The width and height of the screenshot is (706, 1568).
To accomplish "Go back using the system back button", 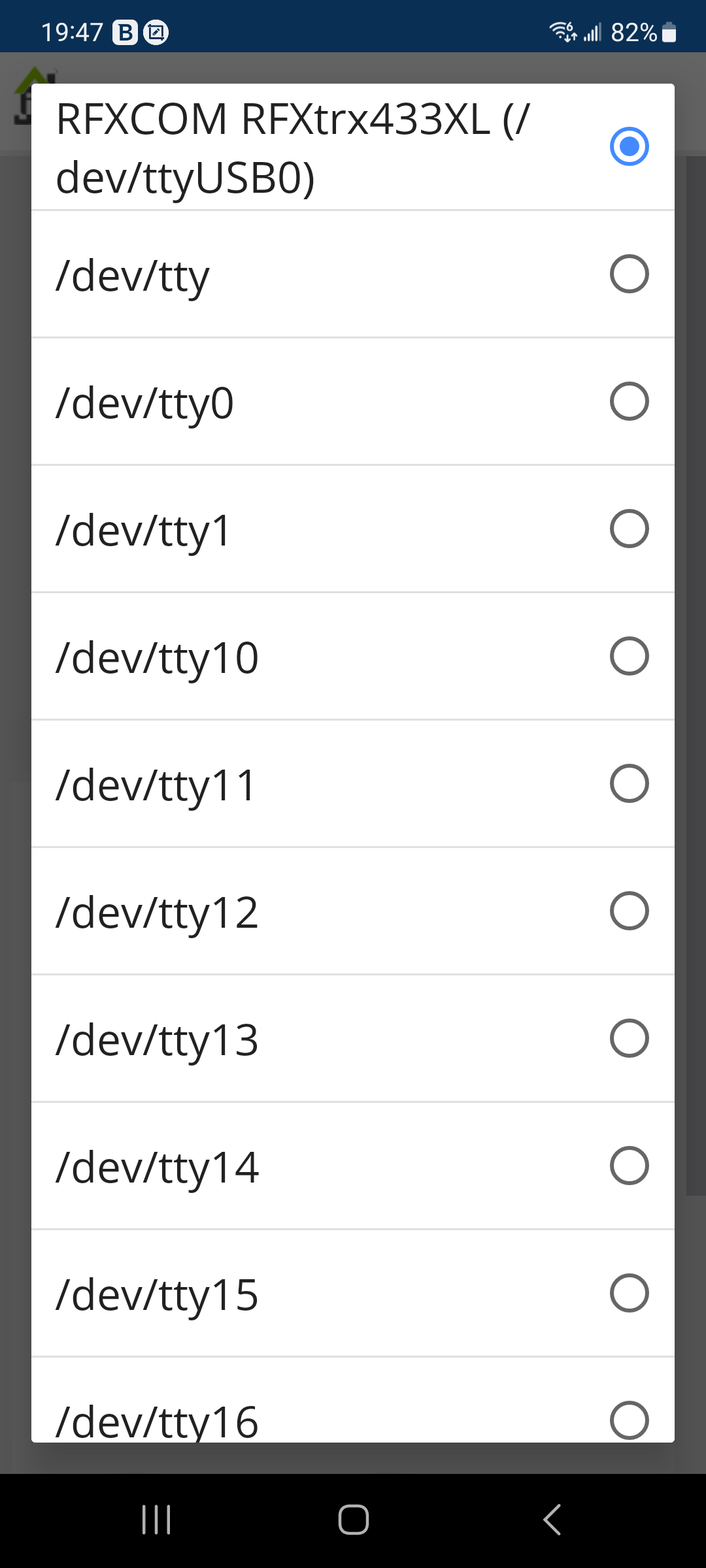I will [552, 1520].
